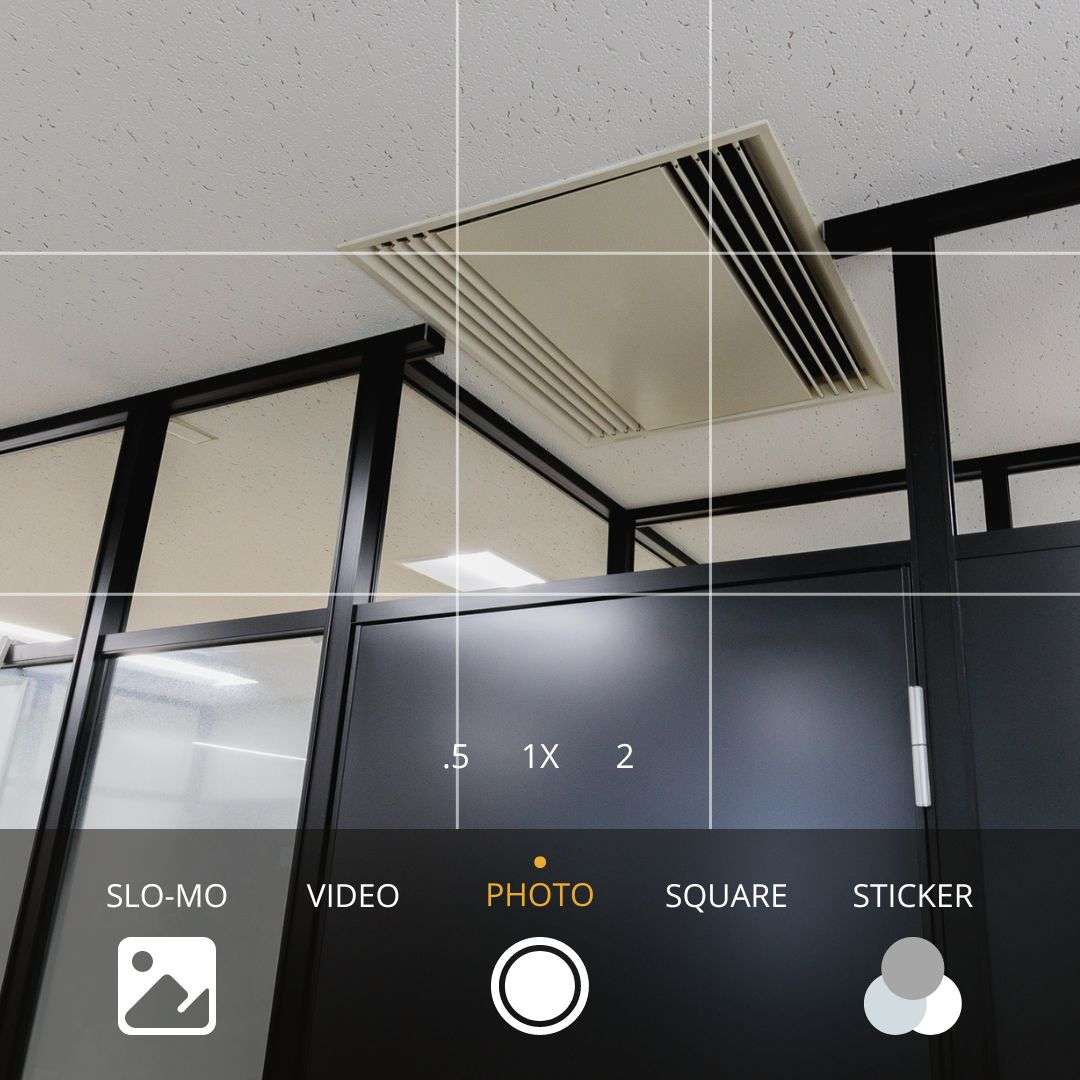Zoom in to 2 times
1080x1080 pixels.
coord(625,757)
